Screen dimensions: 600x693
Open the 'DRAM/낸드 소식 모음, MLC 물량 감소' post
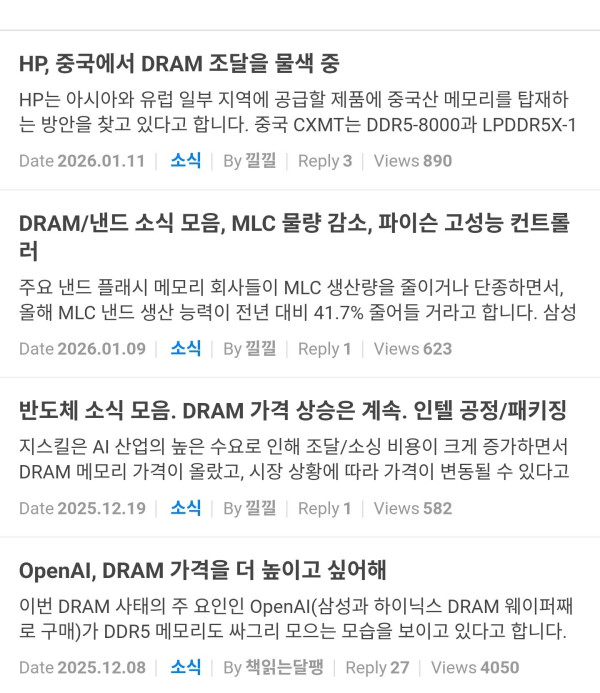click(x=294, y=224)
